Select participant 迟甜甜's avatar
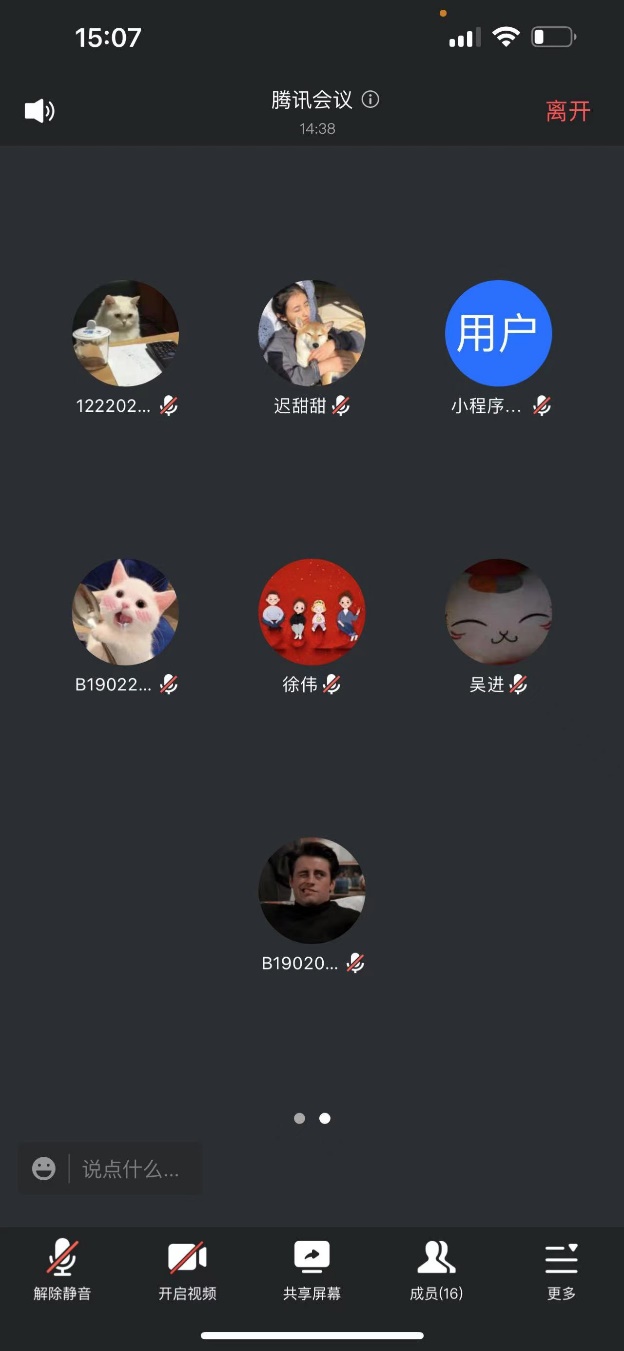This screenshot has width=624, height=1351. point(312,333)
